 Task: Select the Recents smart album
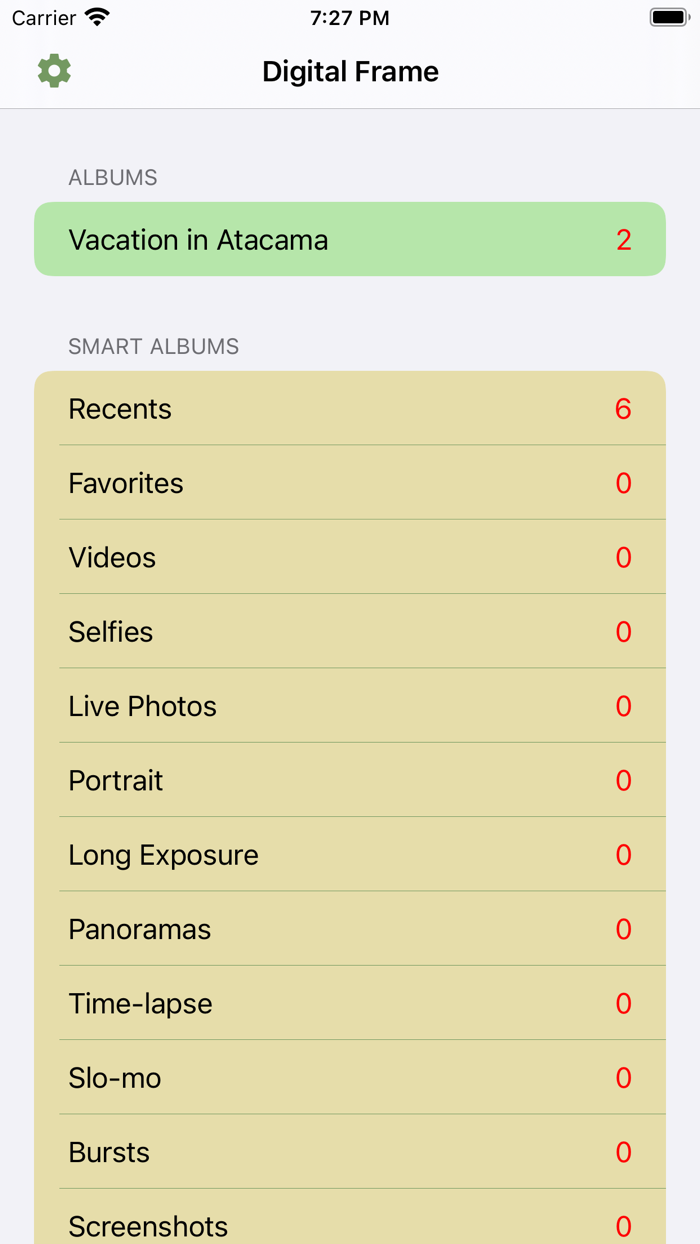pyautogui.click(x=349, y=409)
